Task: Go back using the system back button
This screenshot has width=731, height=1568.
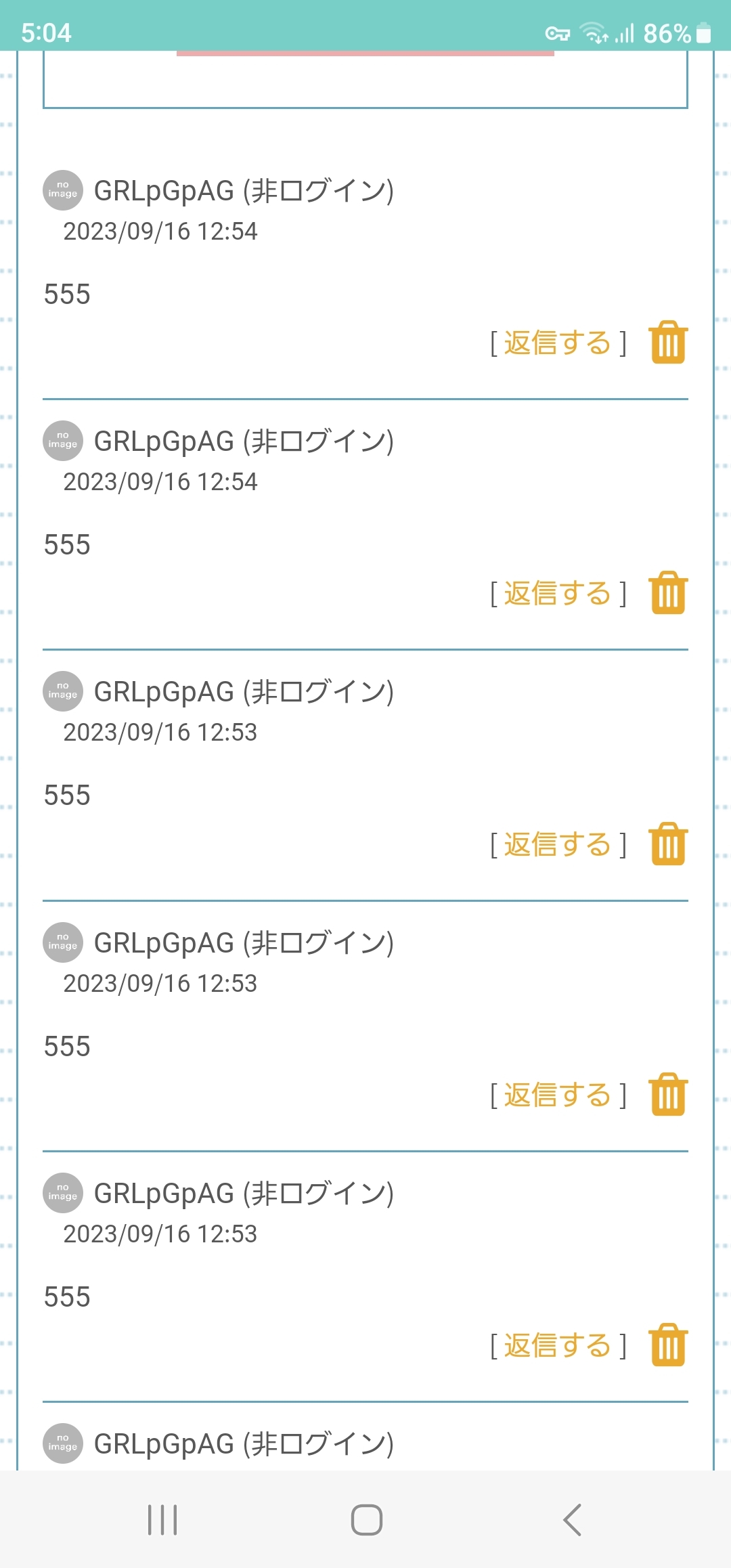Action: point(572,1520)
